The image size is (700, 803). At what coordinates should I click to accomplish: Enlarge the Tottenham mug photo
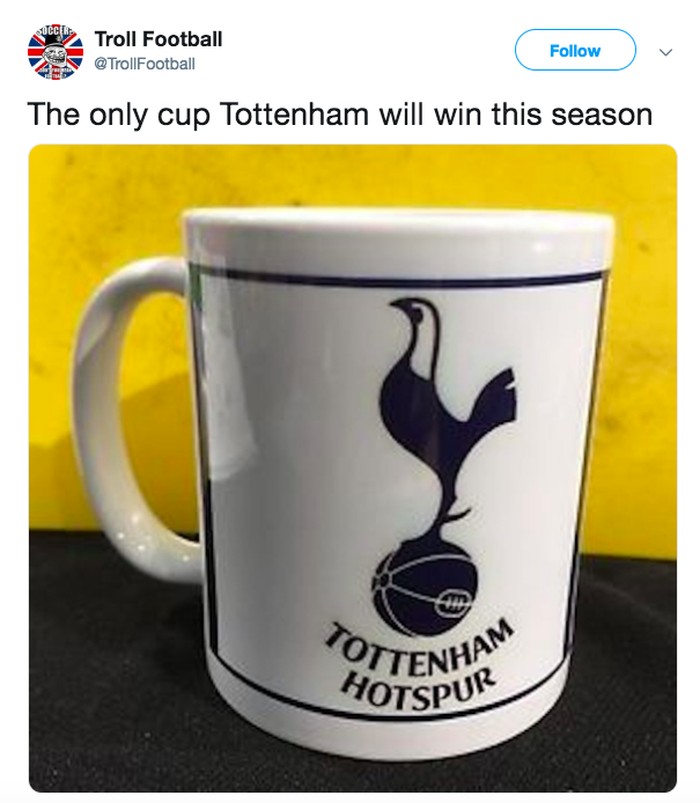352,467
